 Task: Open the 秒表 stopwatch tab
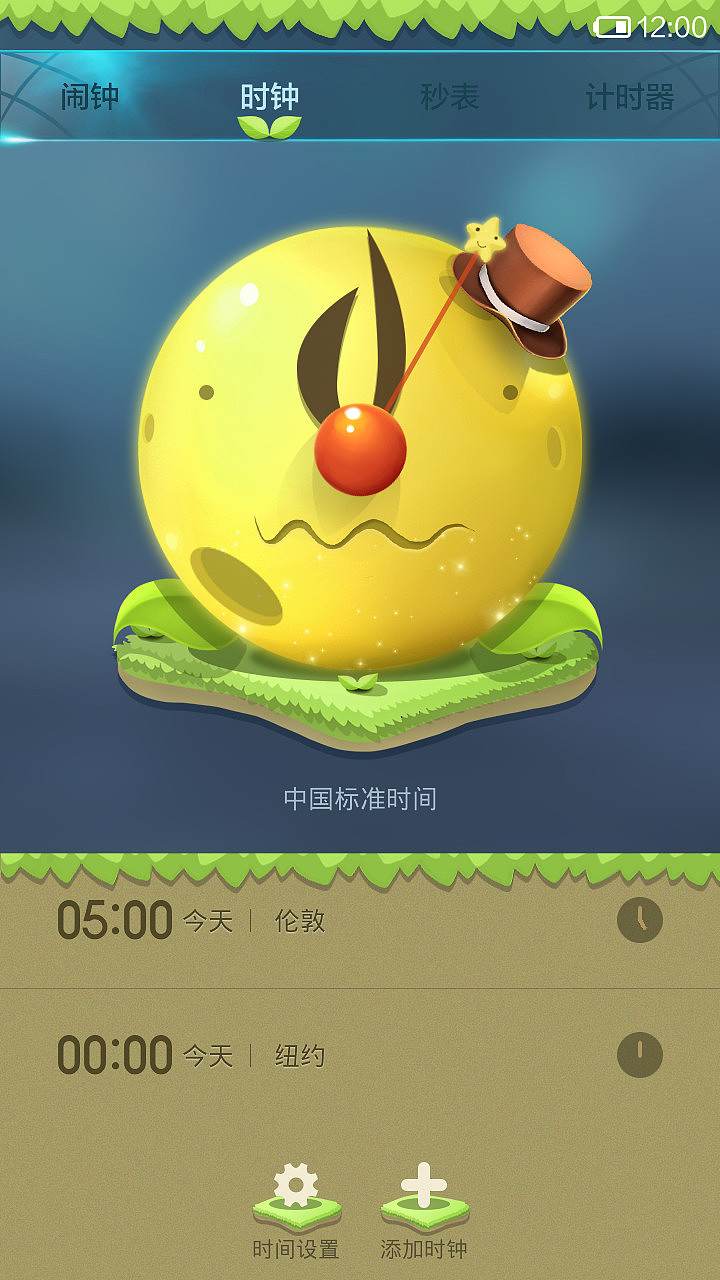450,97
